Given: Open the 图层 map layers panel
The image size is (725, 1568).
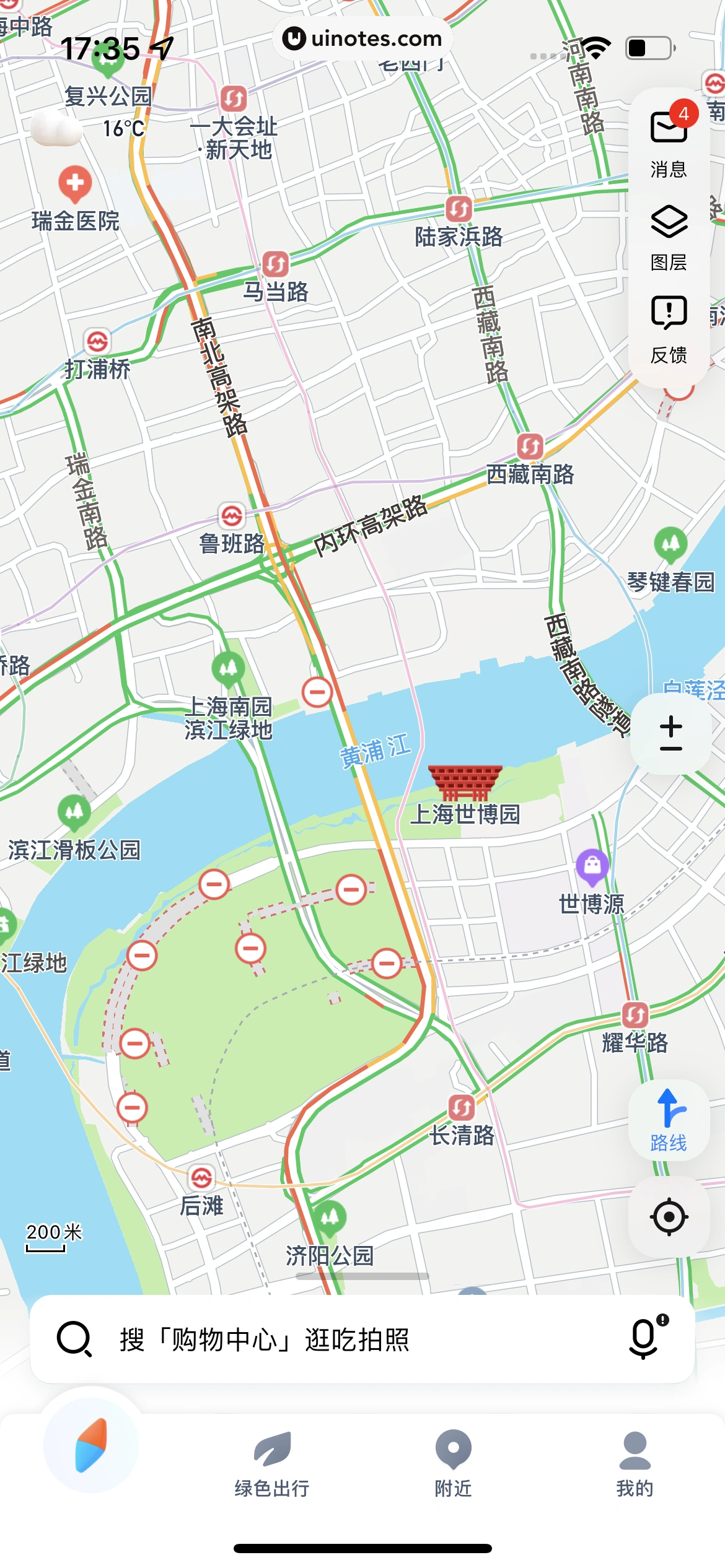Looking at the screenshot, I should click(669, 235).
